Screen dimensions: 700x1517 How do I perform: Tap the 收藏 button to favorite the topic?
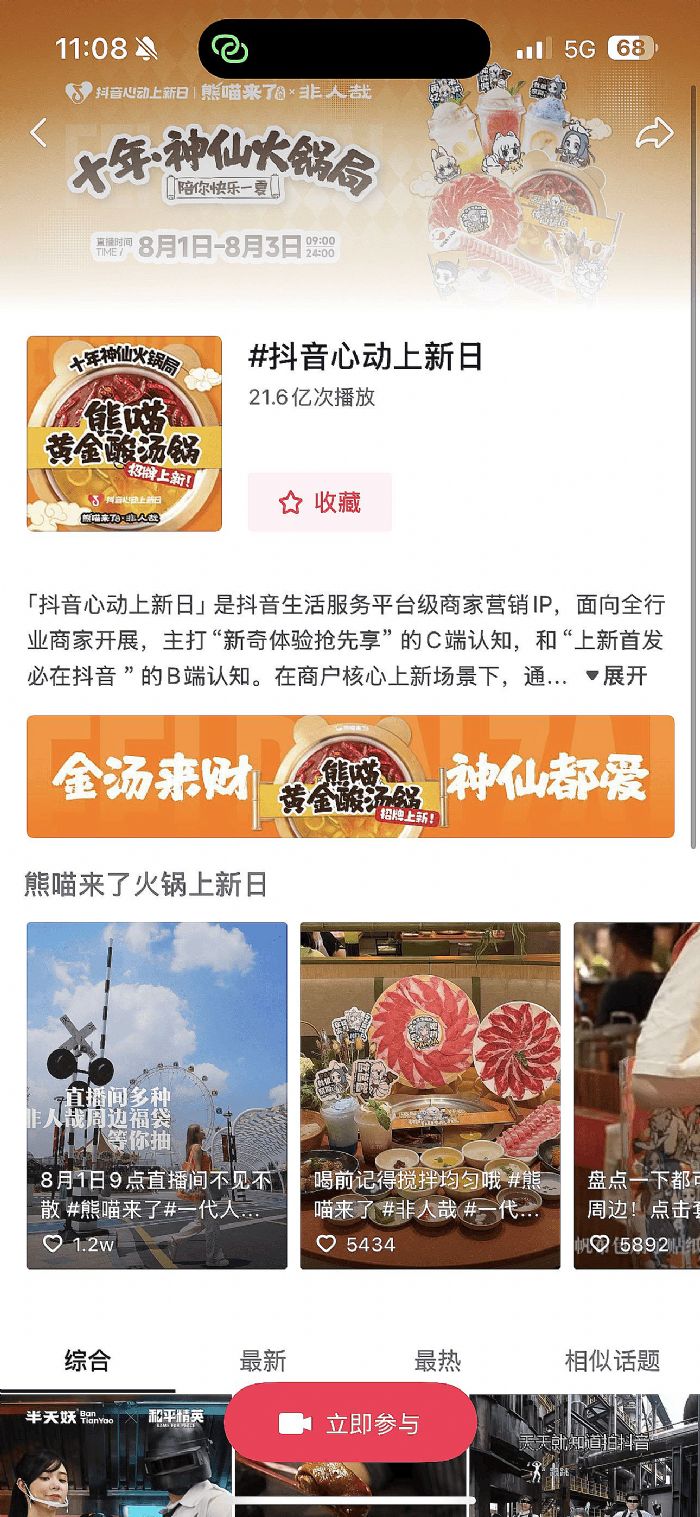320,502
